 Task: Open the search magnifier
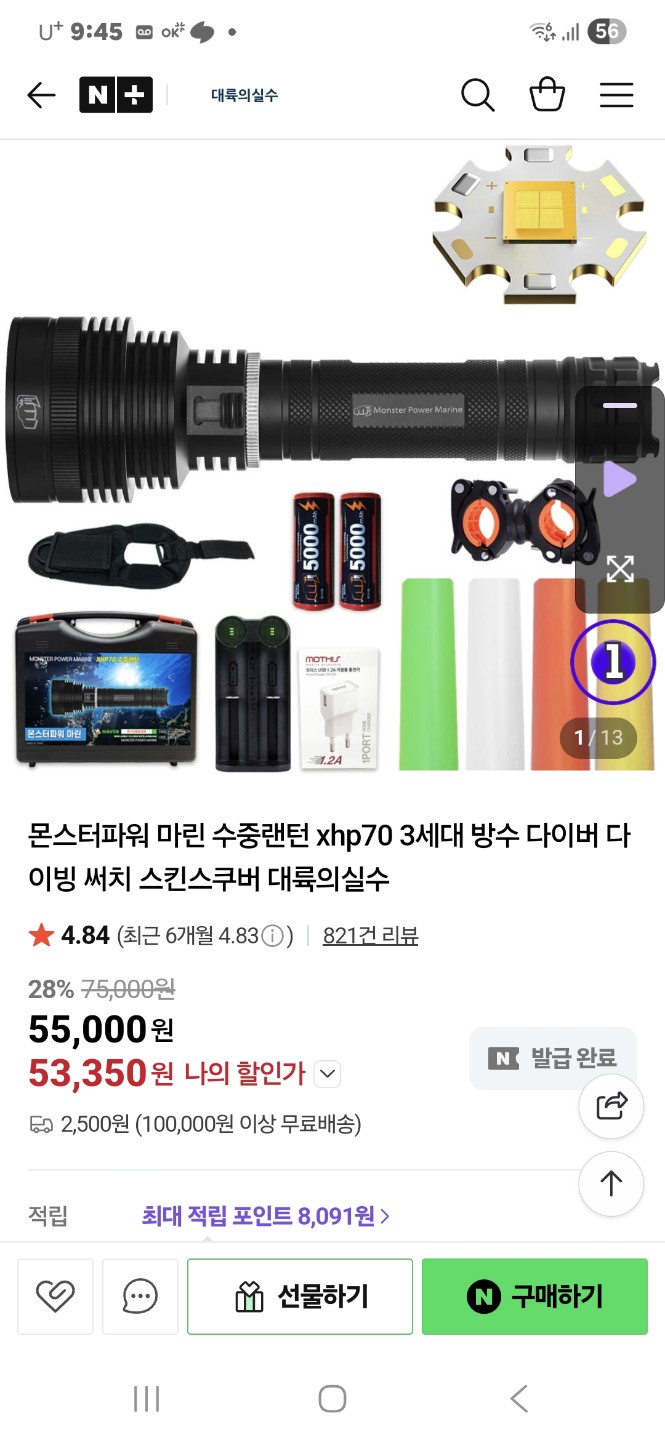(x=478, y=95)
